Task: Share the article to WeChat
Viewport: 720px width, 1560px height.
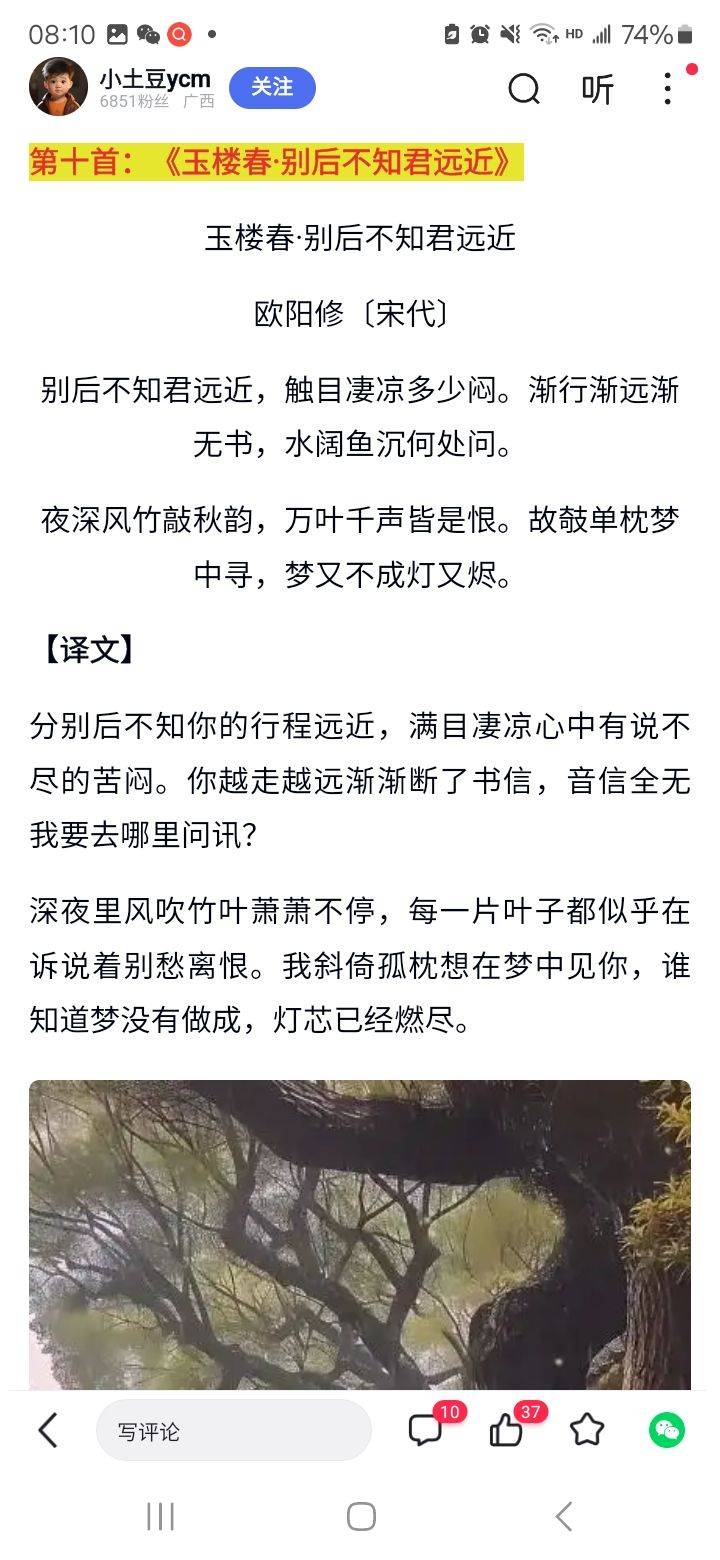Action: point(666,1430)
